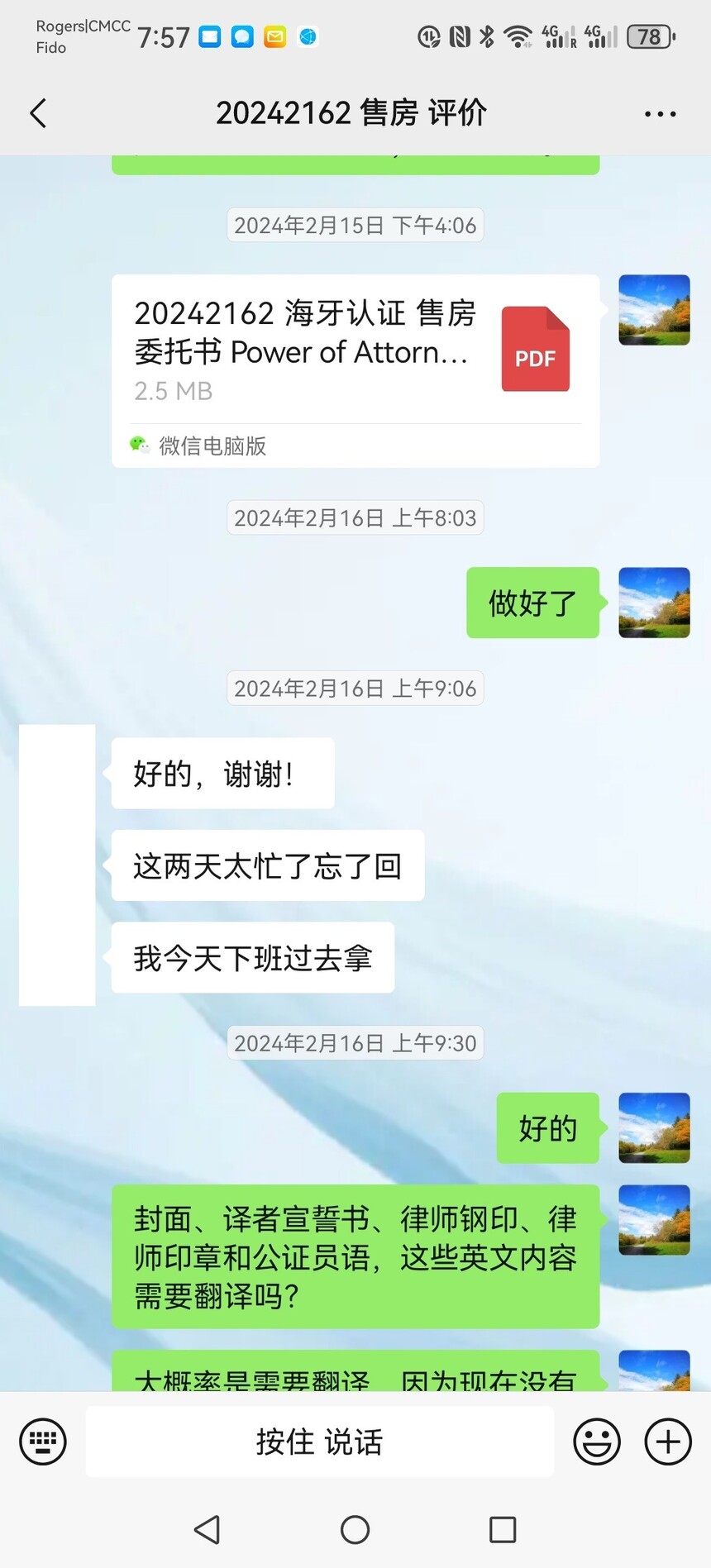Tap the battery indicator showing 78

pyautogui.click(x=650, y=36)
